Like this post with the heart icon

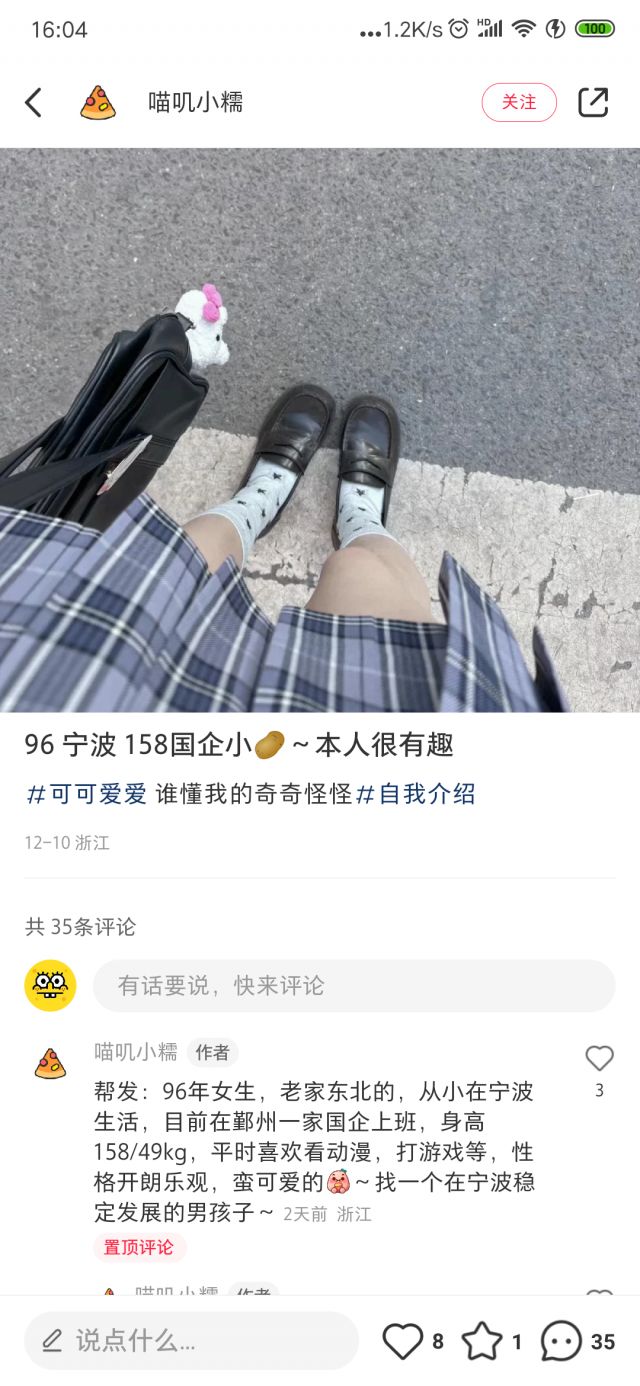pos(403,1341)
